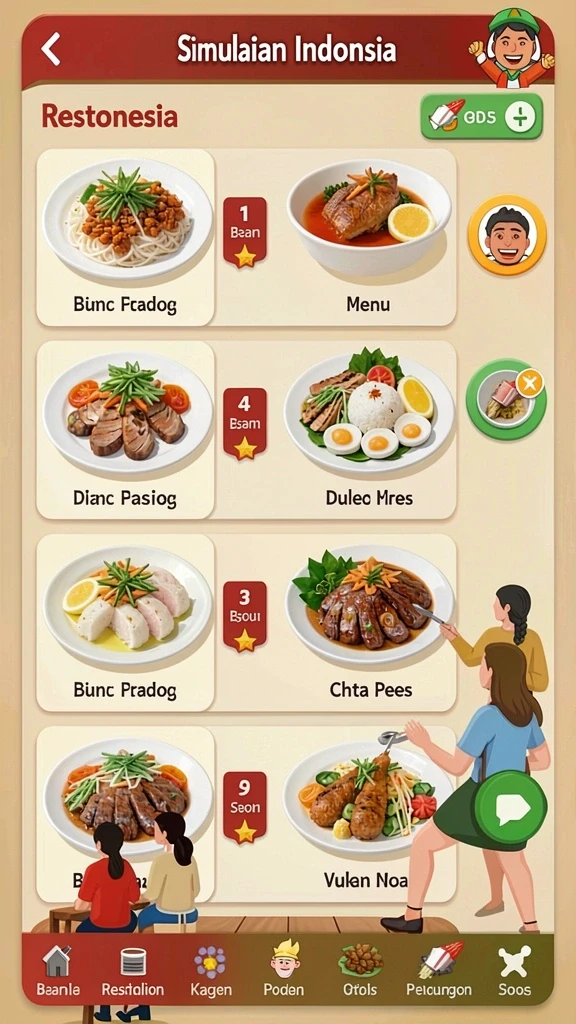The width and height of the screenshot is (576, 1024).
Task: Tap the orange character avatar button
Action: click(x=507, y=234)
